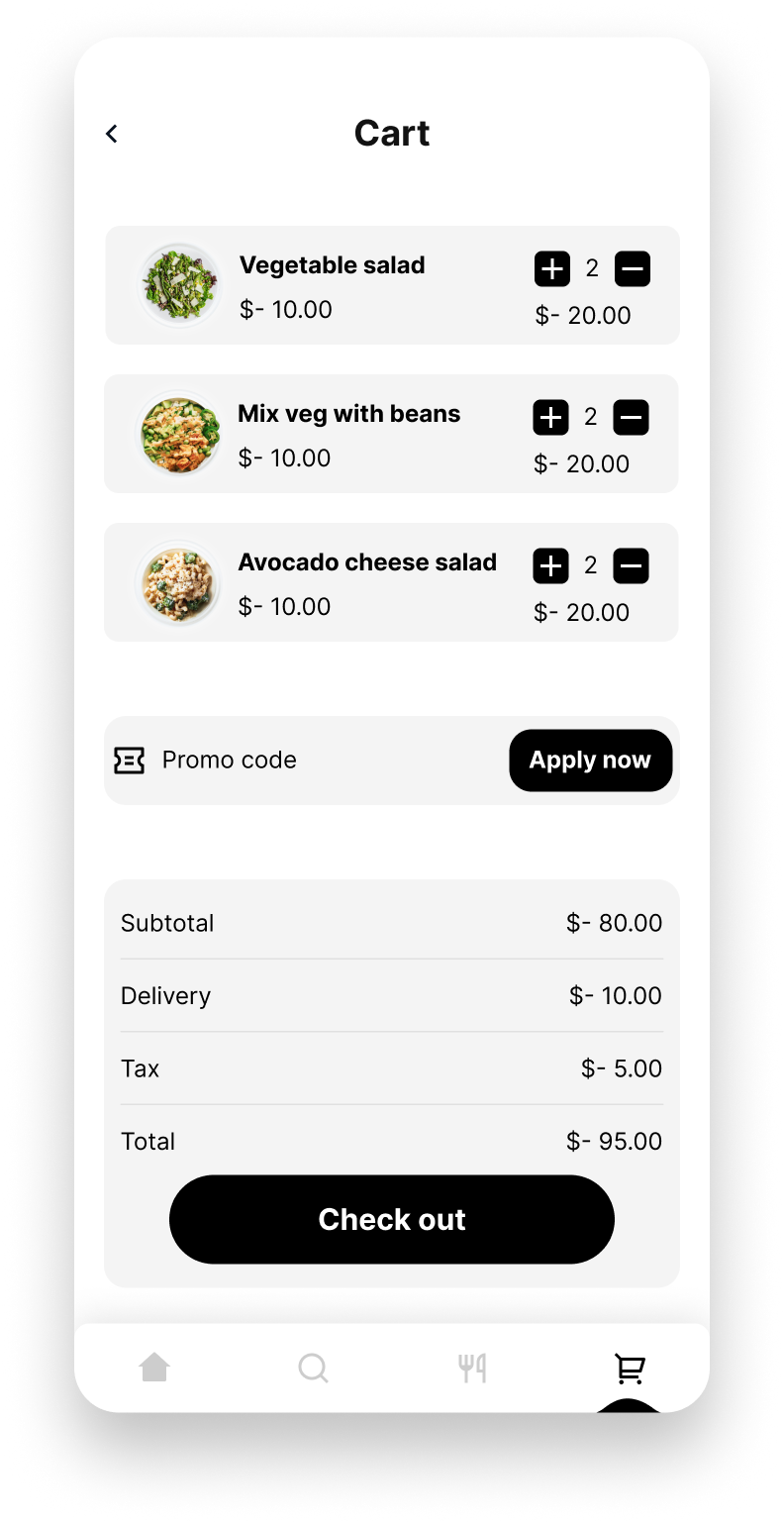This screenshot has height=1525, width=784.
Task: Go back using the arrow beside Cart
Action: [112, 134]
